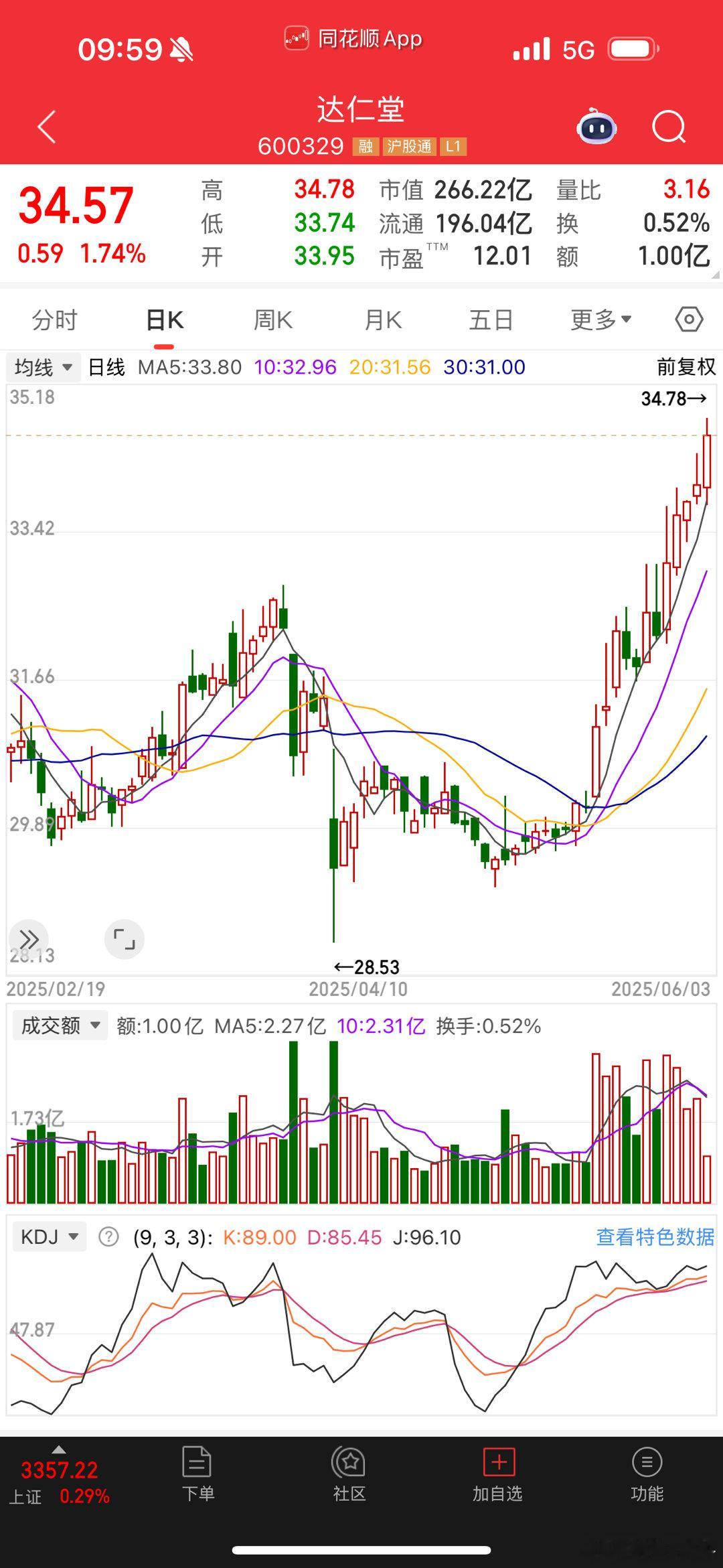Enter fullscreen chart view

[125, 939]
